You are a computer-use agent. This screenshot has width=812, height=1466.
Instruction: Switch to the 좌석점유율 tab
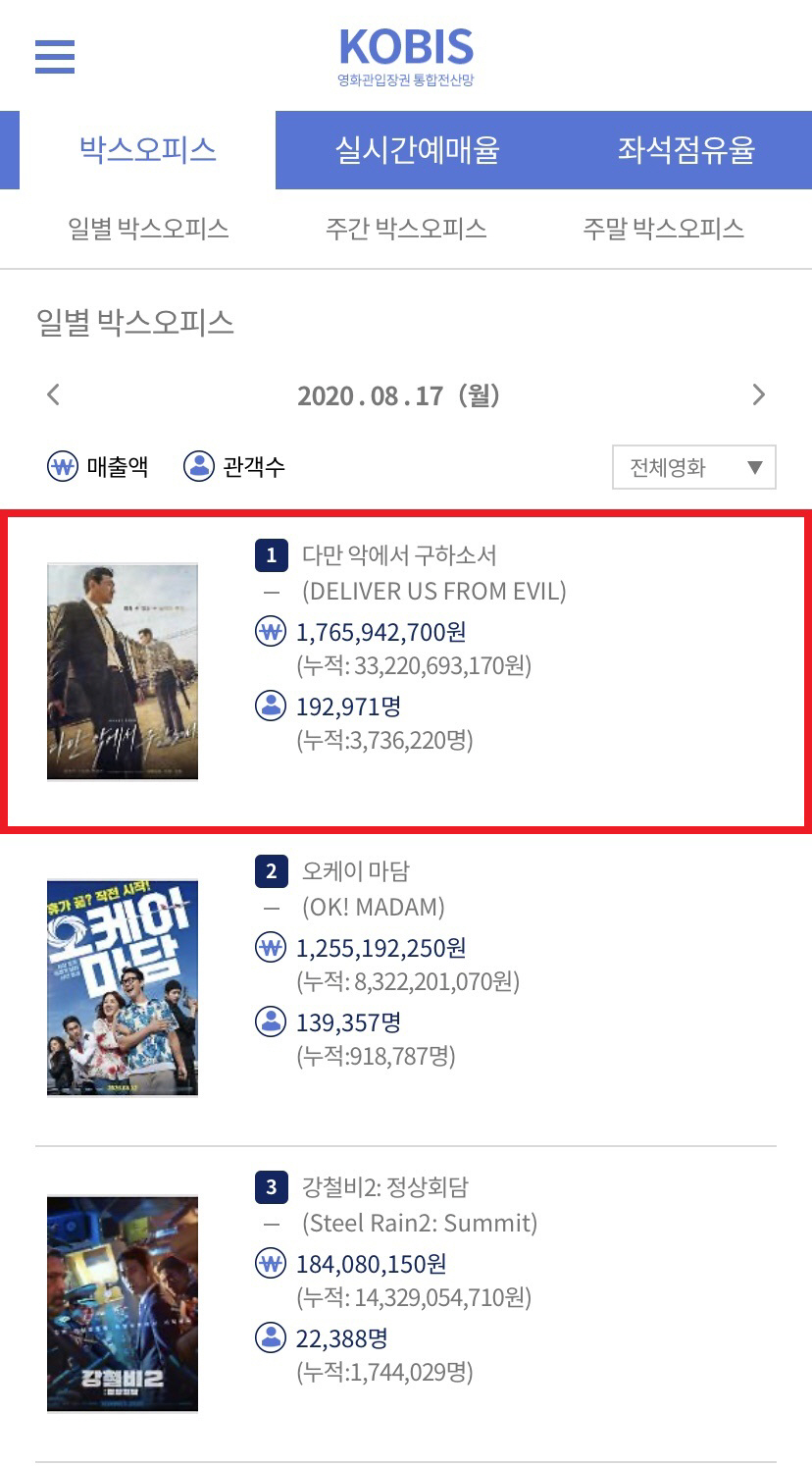tap(685, 150)
